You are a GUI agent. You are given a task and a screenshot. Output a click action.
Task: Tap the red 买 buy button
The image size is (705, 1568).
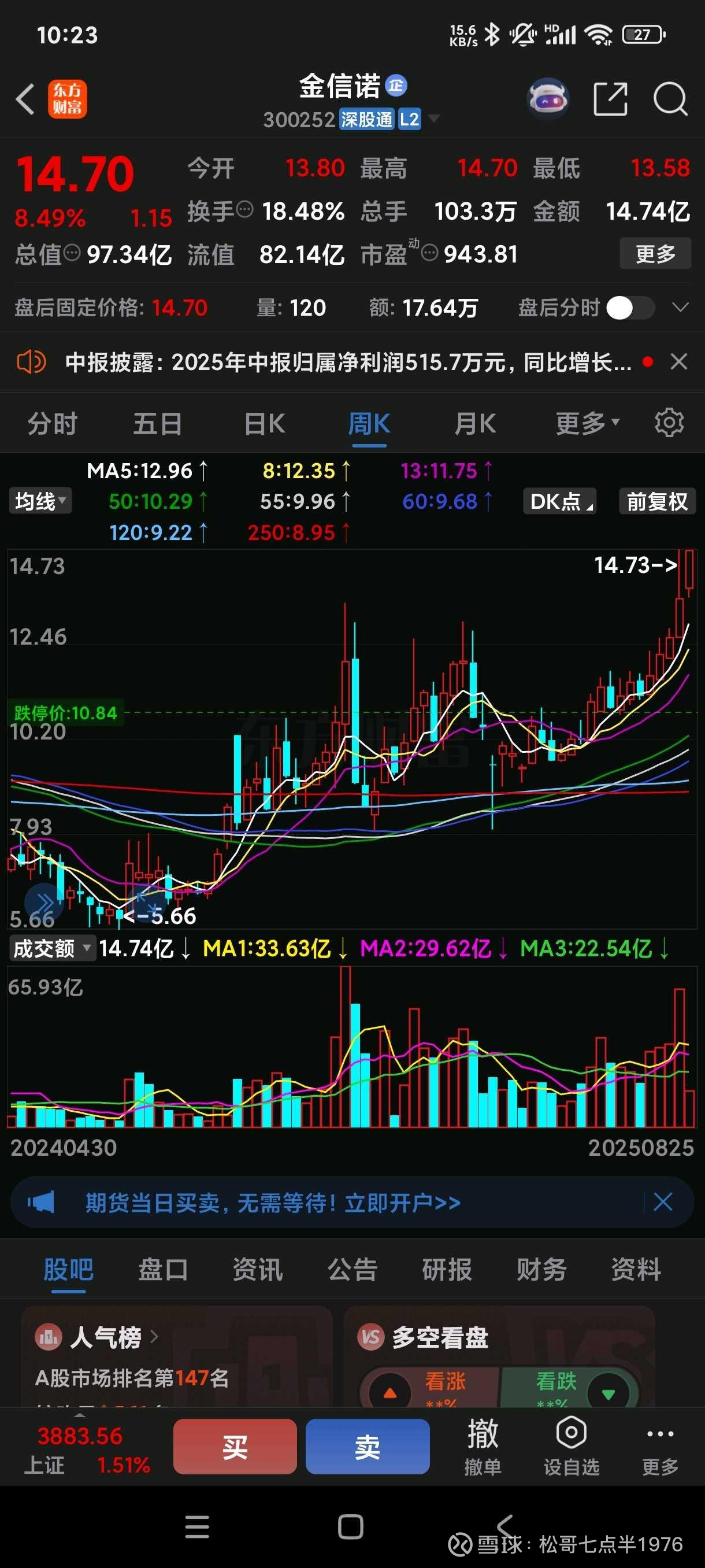pos(235,1446)
